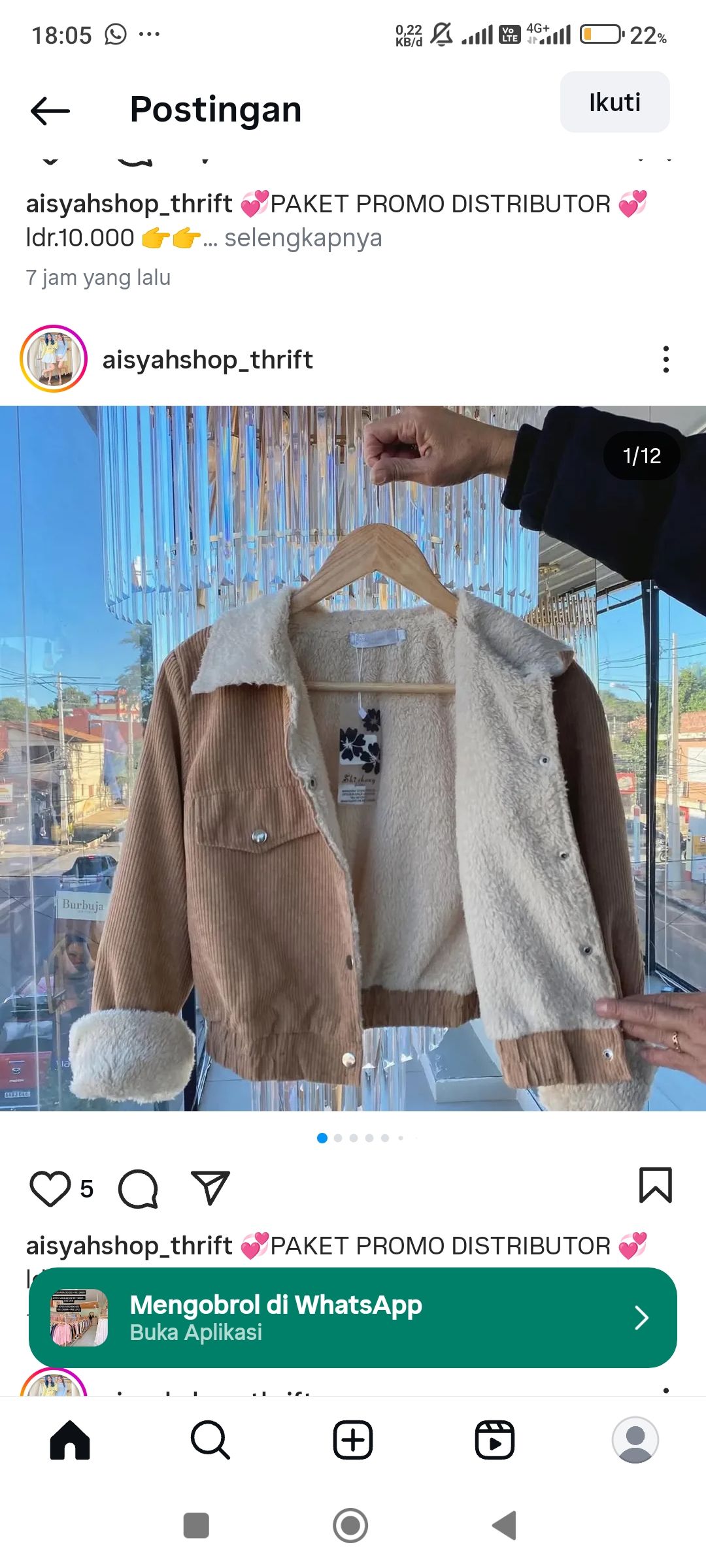706x1568 pixels.
Task: Open recent apps with square button
Action: coord(196,1526)
